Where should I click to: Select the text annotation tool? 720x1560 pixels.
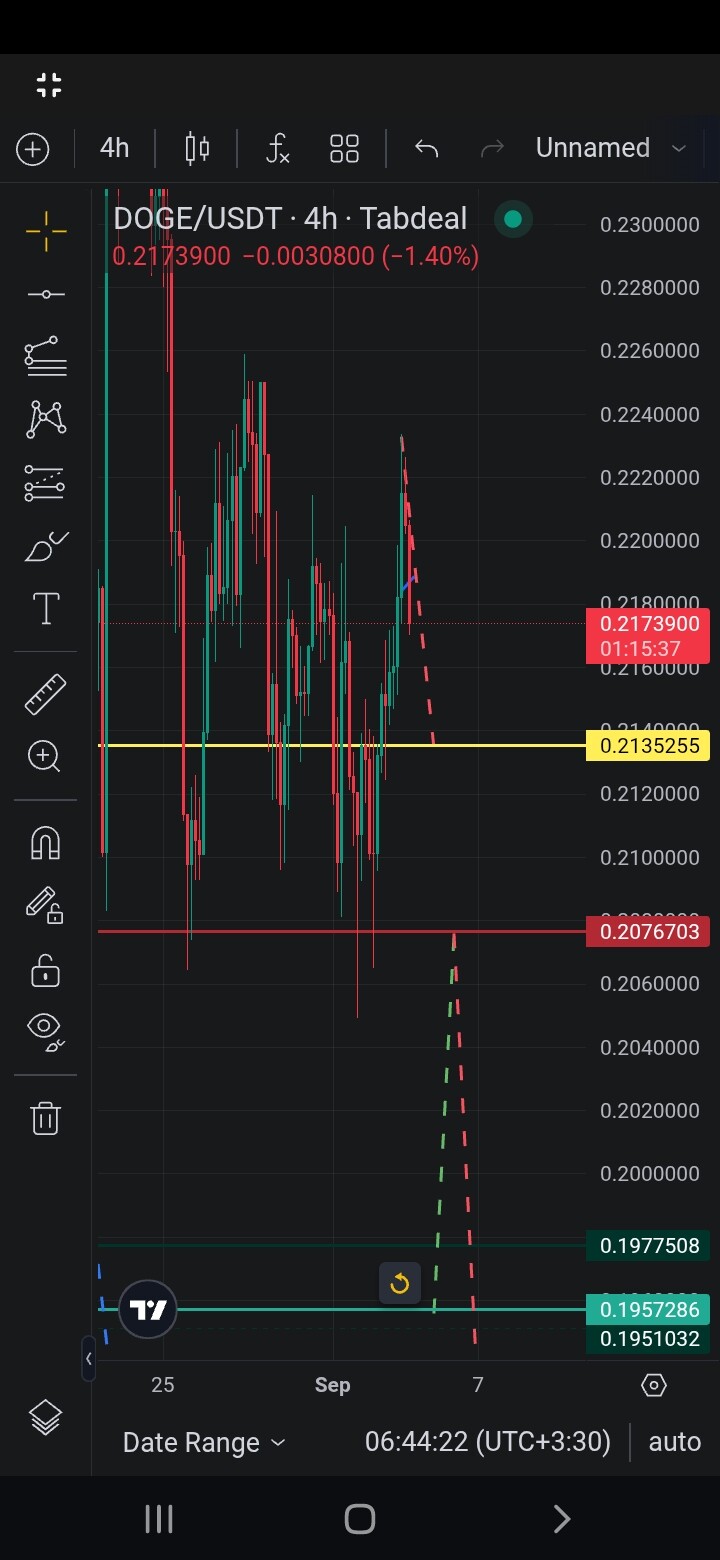coord(46,608)
